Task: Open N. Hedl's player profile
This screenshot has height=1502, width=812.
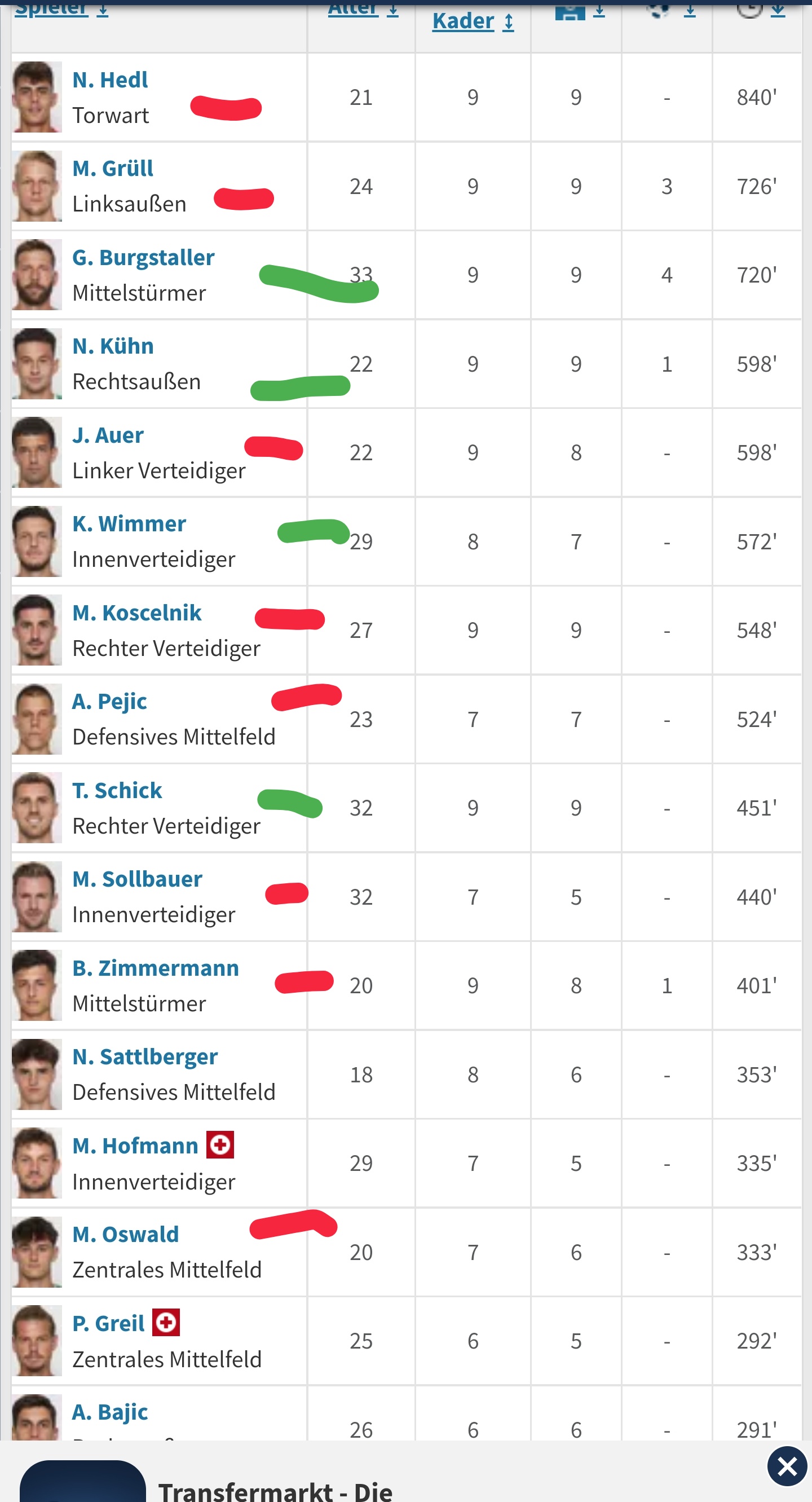Action: coord(110,80)
